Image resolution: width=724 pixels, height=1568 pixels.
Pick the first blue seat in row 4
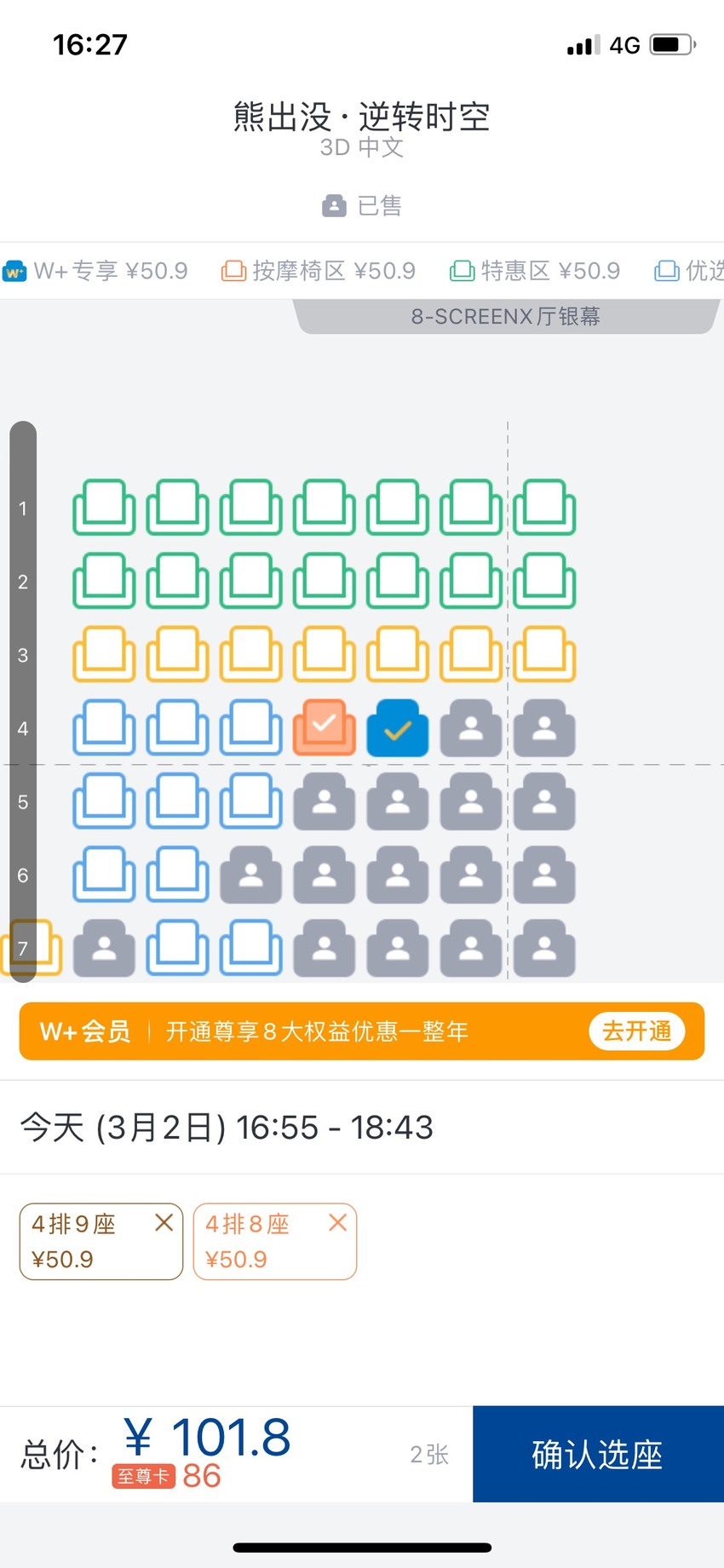104,728
